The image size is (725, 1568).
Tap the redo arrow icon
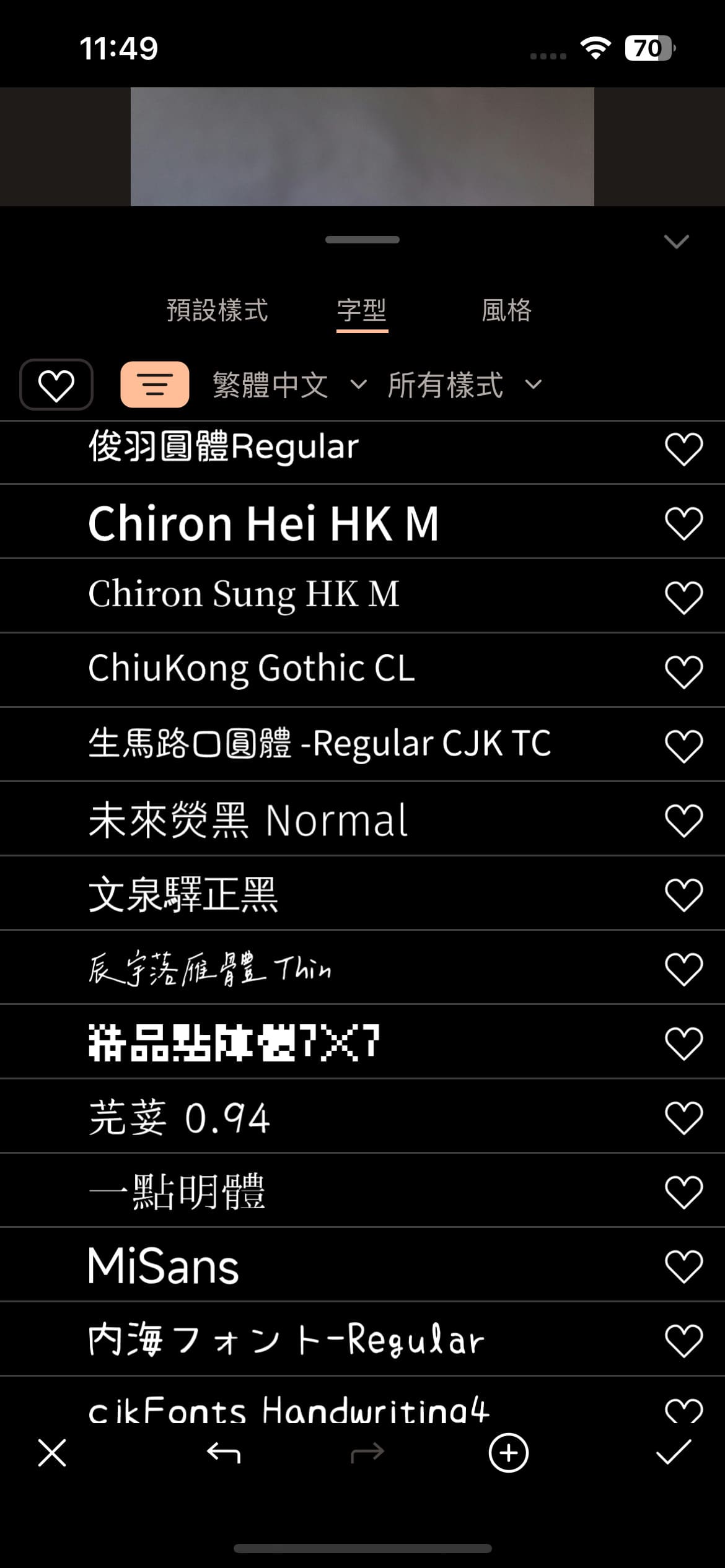(367, 1453)
